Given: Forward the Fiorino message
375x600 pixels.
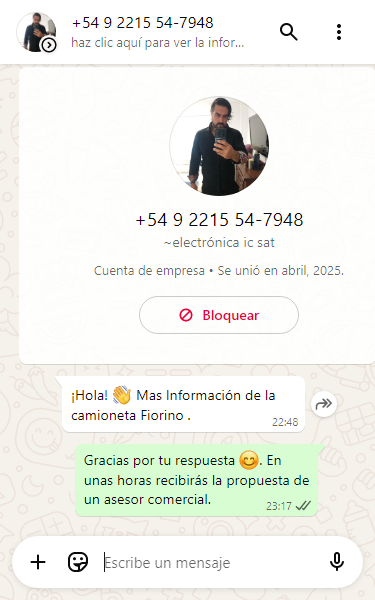Looking at the screenshot, I should click(324, 404).
